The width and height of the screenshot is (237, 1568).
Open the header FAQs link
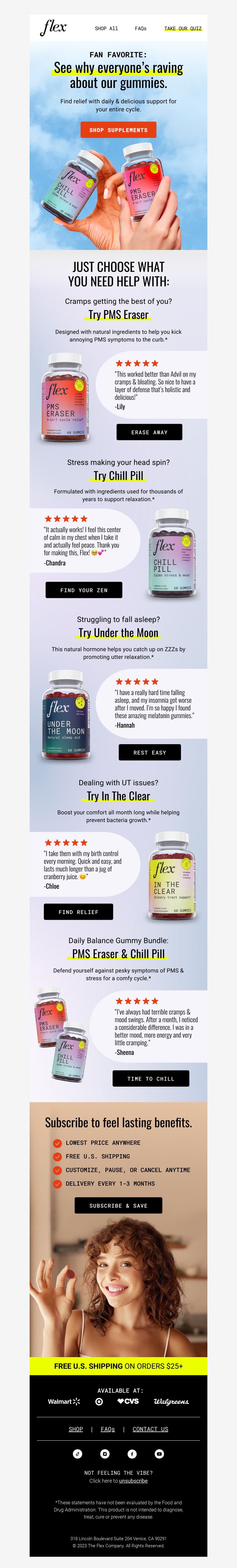coord(140,29)
